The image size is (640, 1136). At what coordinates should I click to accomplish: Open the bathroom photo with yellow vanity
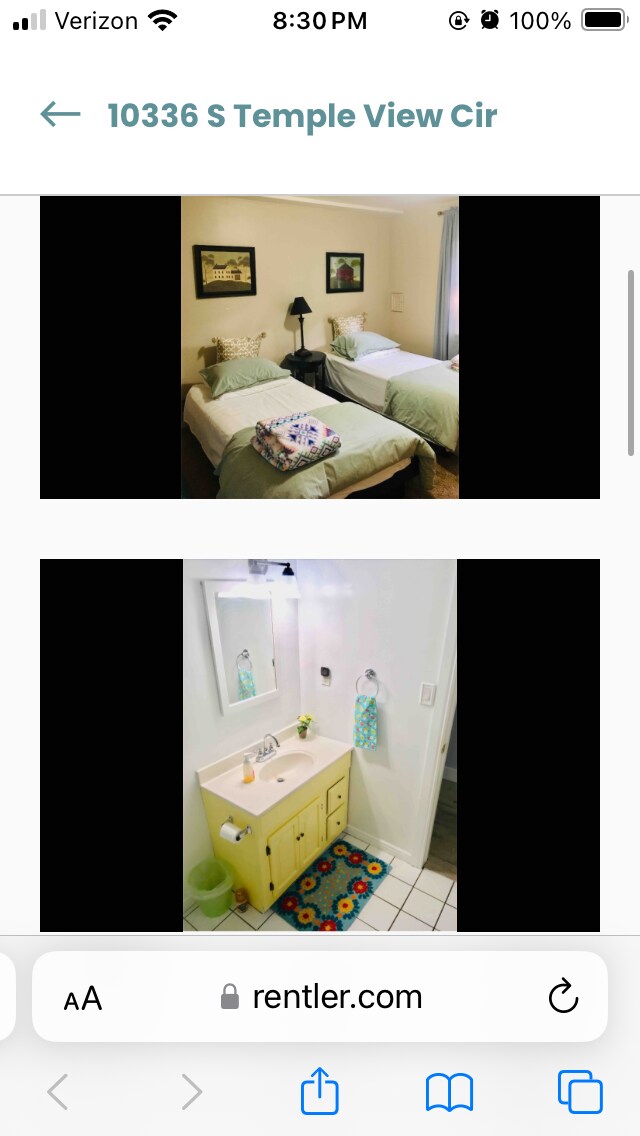(x=319, y=745)
